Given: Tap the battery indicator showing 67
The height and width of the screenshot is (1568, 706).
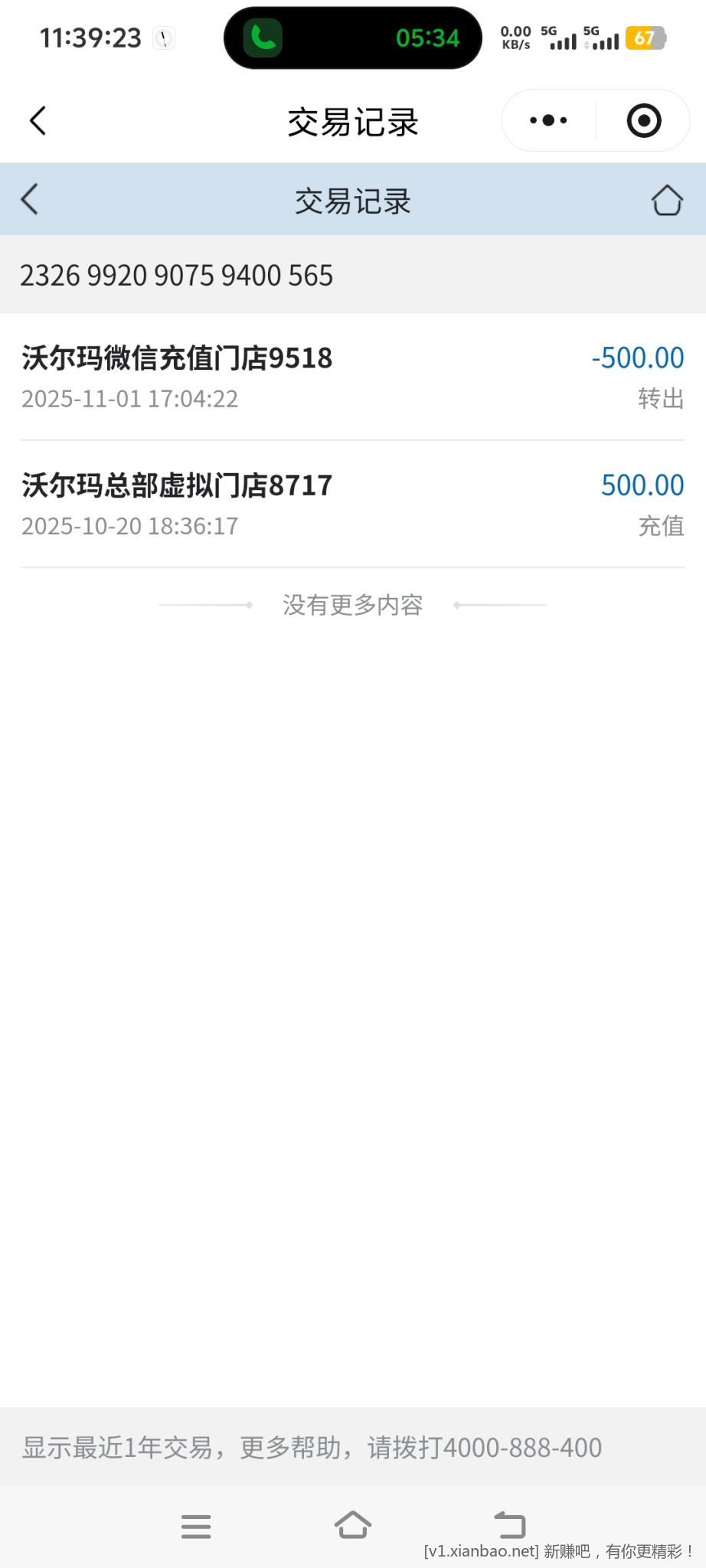Looking at the screenshot, I should [x=646, y=38].
